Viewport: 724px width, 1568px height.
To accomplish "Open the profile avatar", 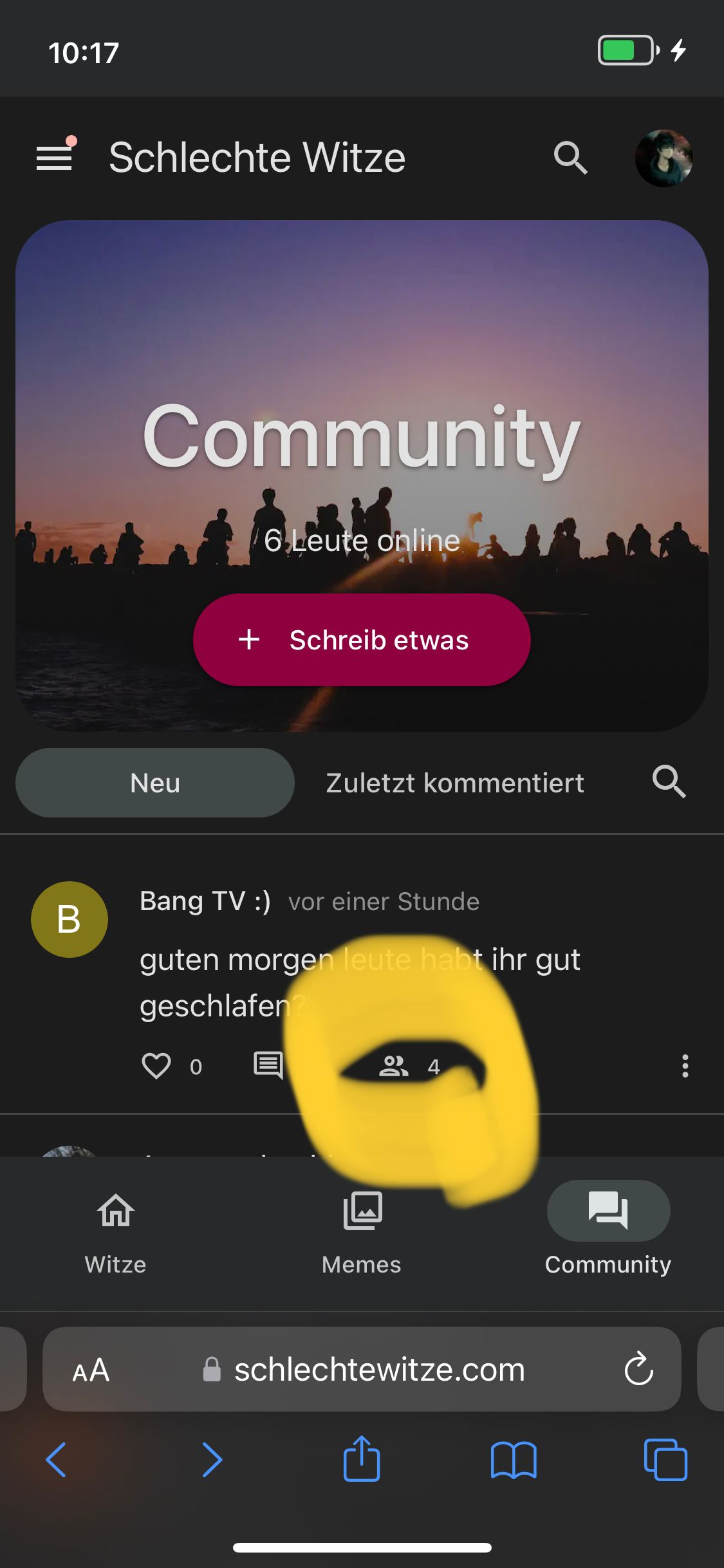I will 664,158.
